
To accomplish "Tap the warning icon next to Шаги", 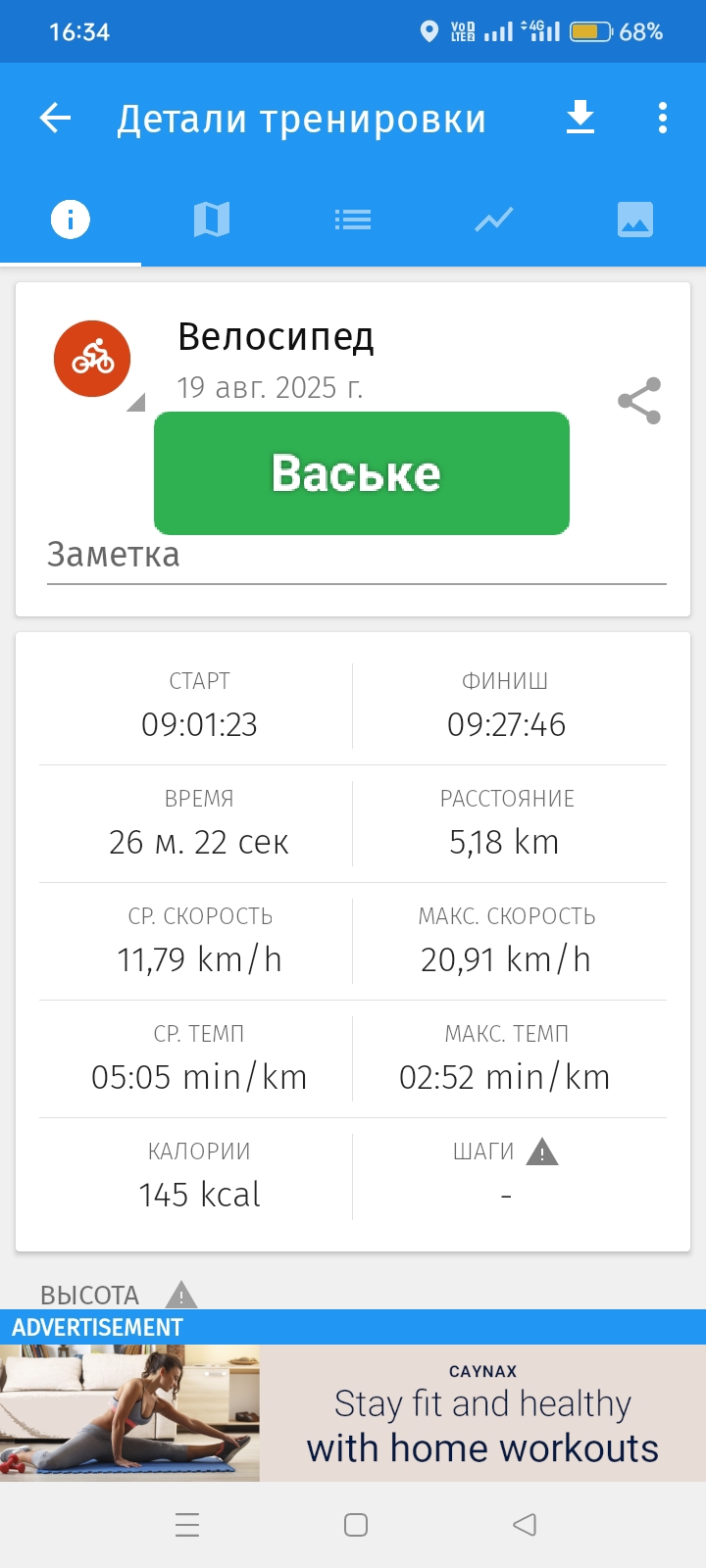I will coord(542,1152).
